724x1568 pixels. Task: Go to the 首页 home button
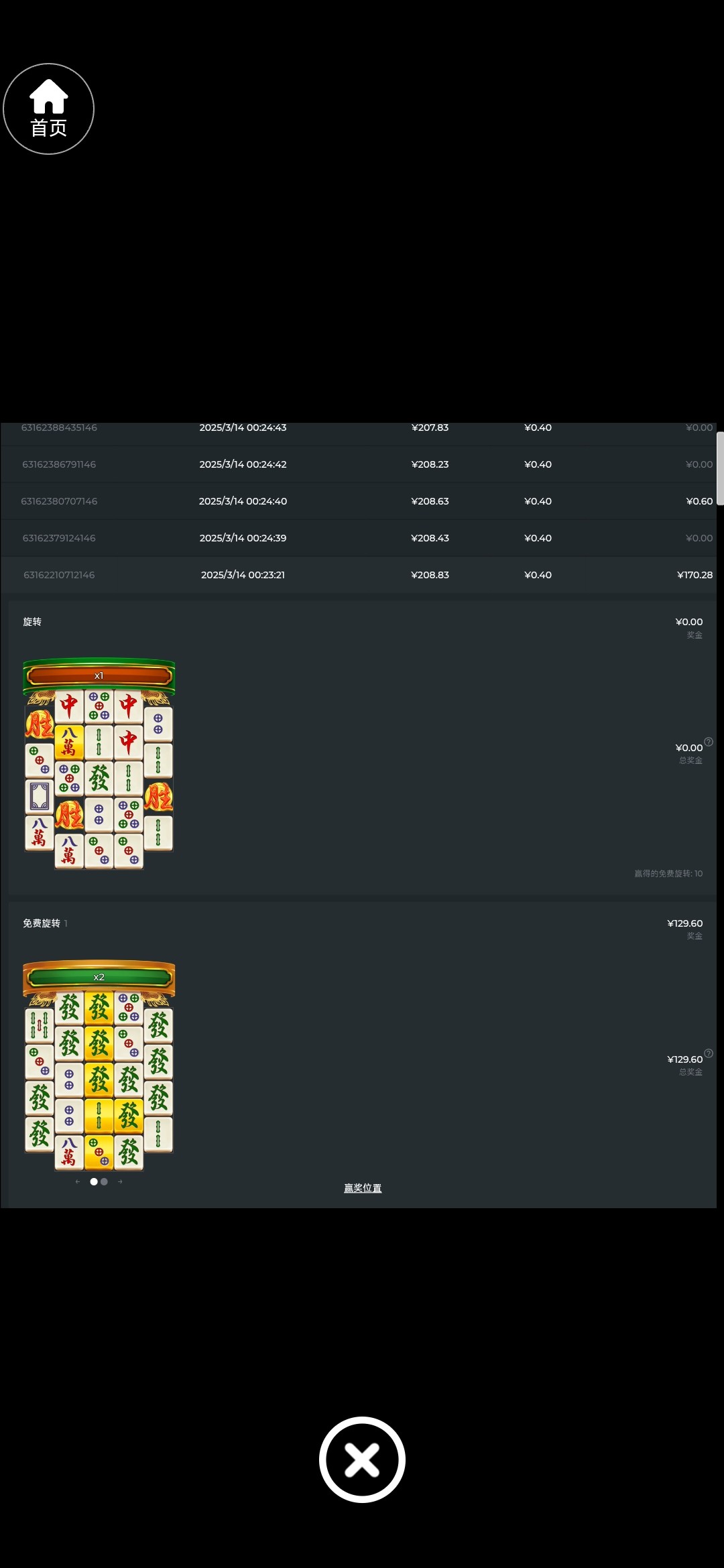(x=48, y=109)
